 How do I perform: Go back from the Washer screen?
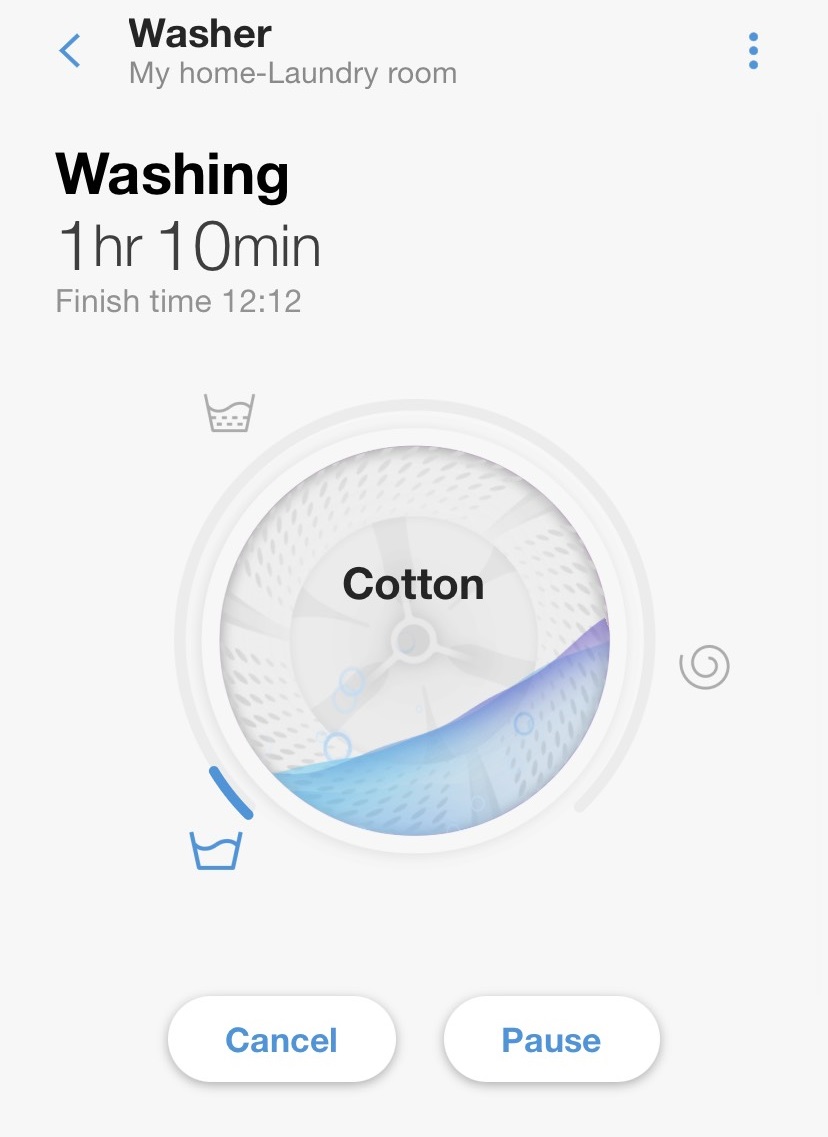(x=70, y=51)
